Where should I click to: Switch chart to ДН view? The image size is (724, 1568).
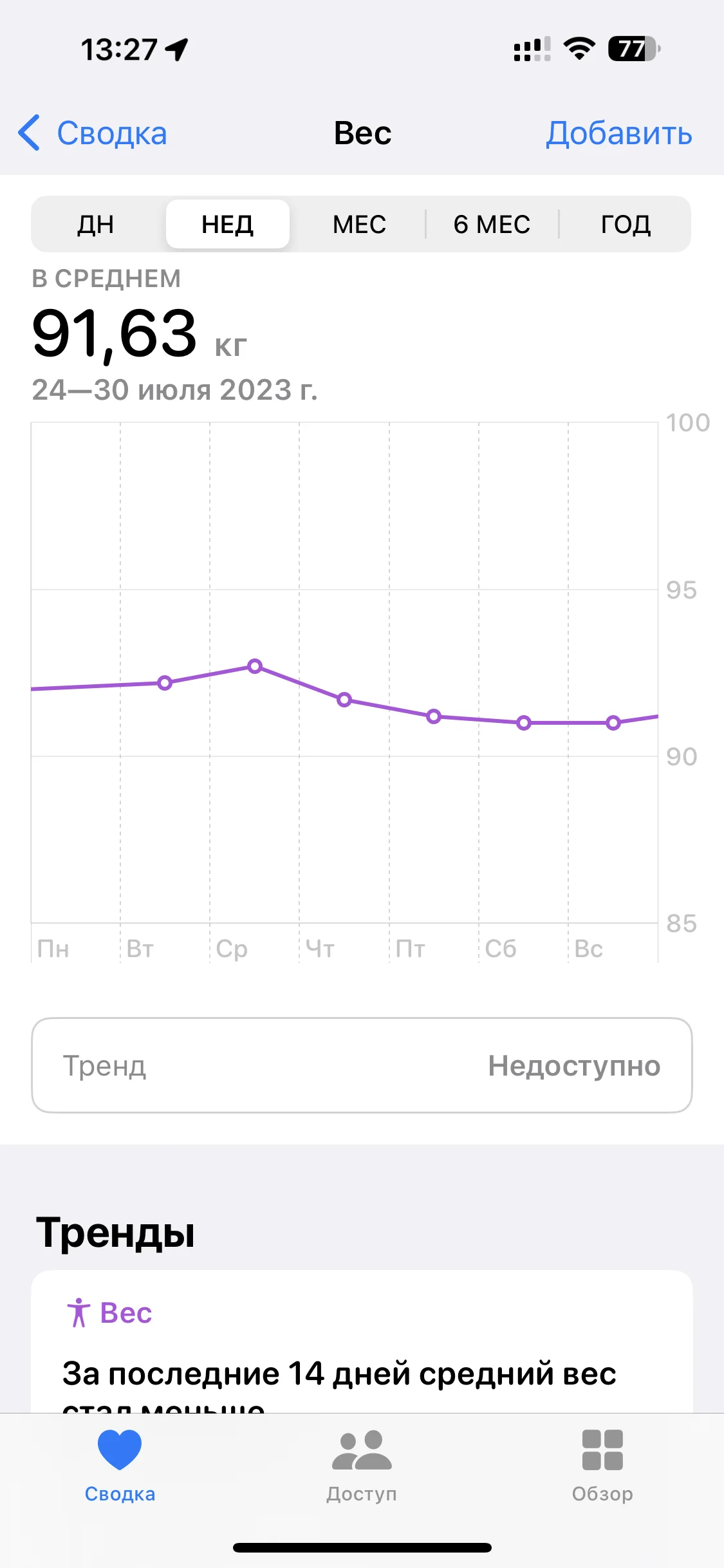point(96,225)
